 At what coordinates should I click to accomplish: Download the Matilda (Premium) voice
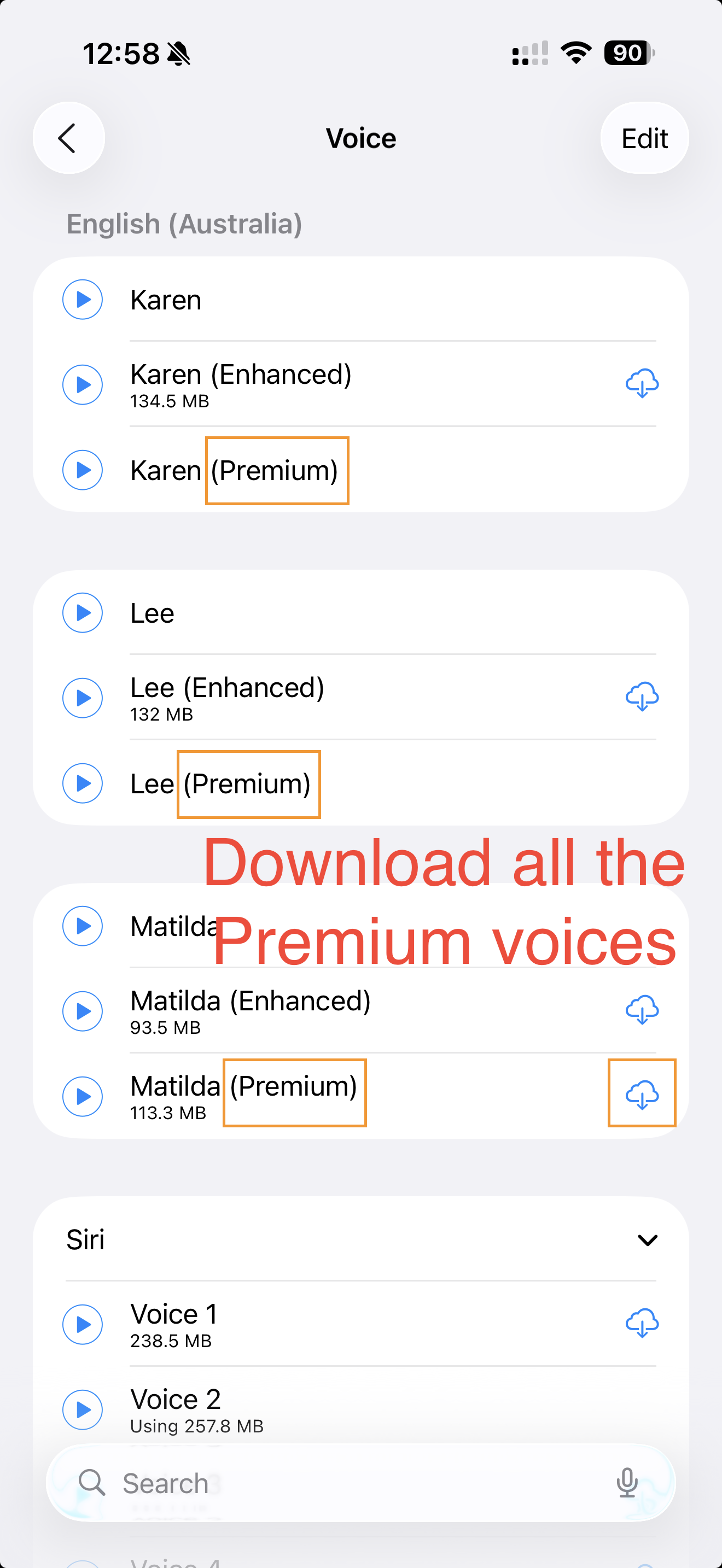point(642,1096)
